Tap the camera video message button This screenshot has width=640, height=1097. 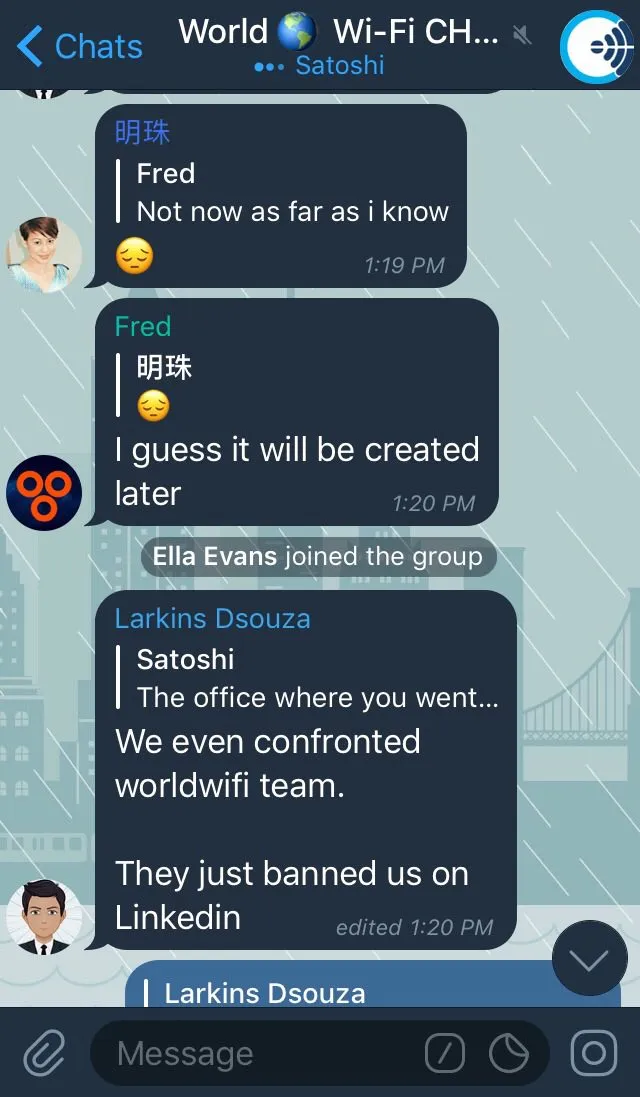pyautogui.click(x=594, y=1054)
